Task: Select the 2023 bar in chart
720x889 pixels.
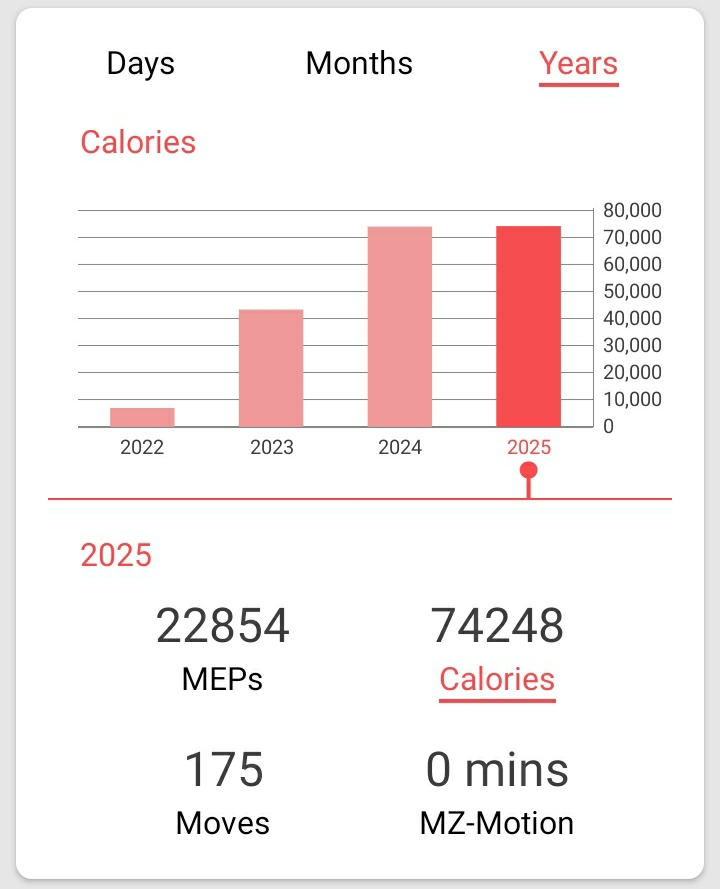Action: [x=271, y=368]
